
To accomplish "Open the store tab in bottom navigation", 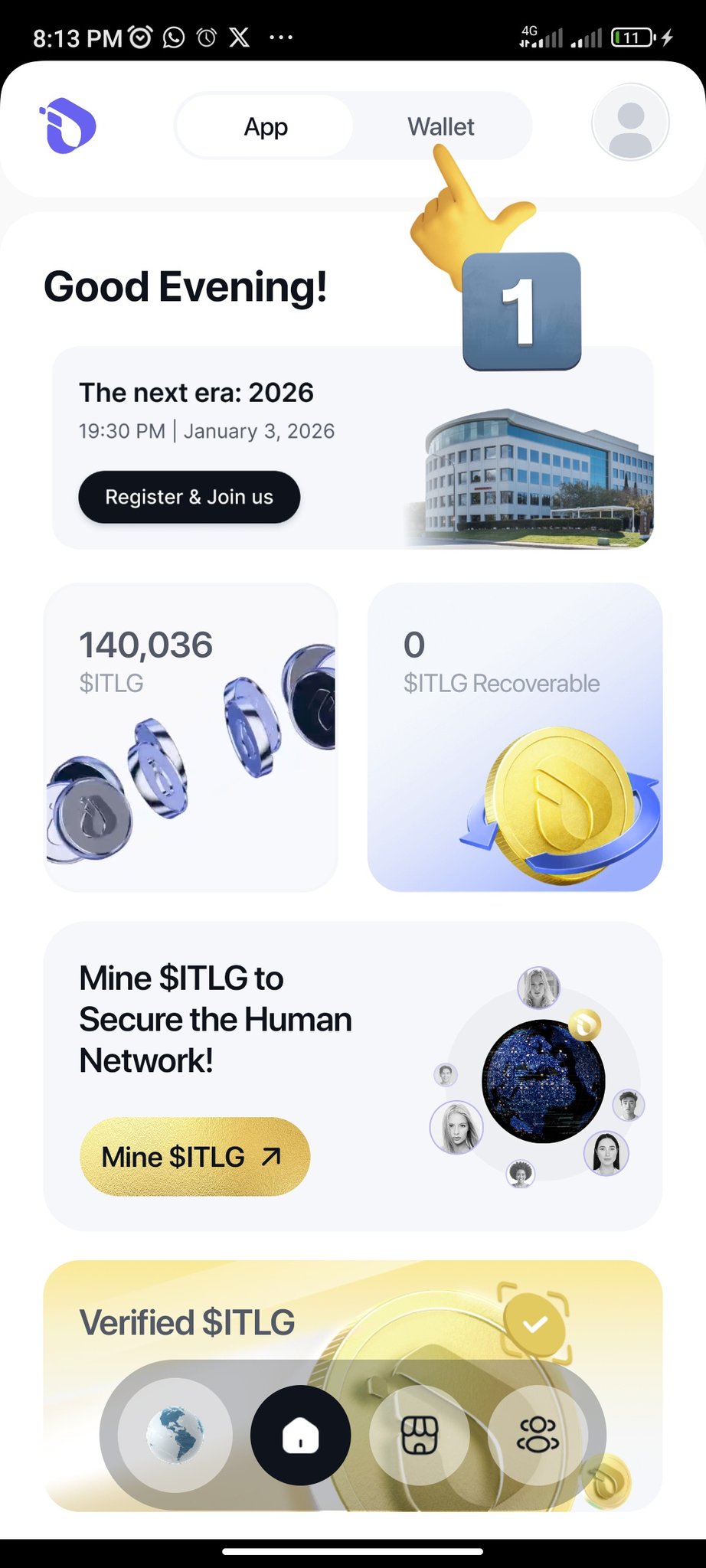I will tap(420, 1435).
